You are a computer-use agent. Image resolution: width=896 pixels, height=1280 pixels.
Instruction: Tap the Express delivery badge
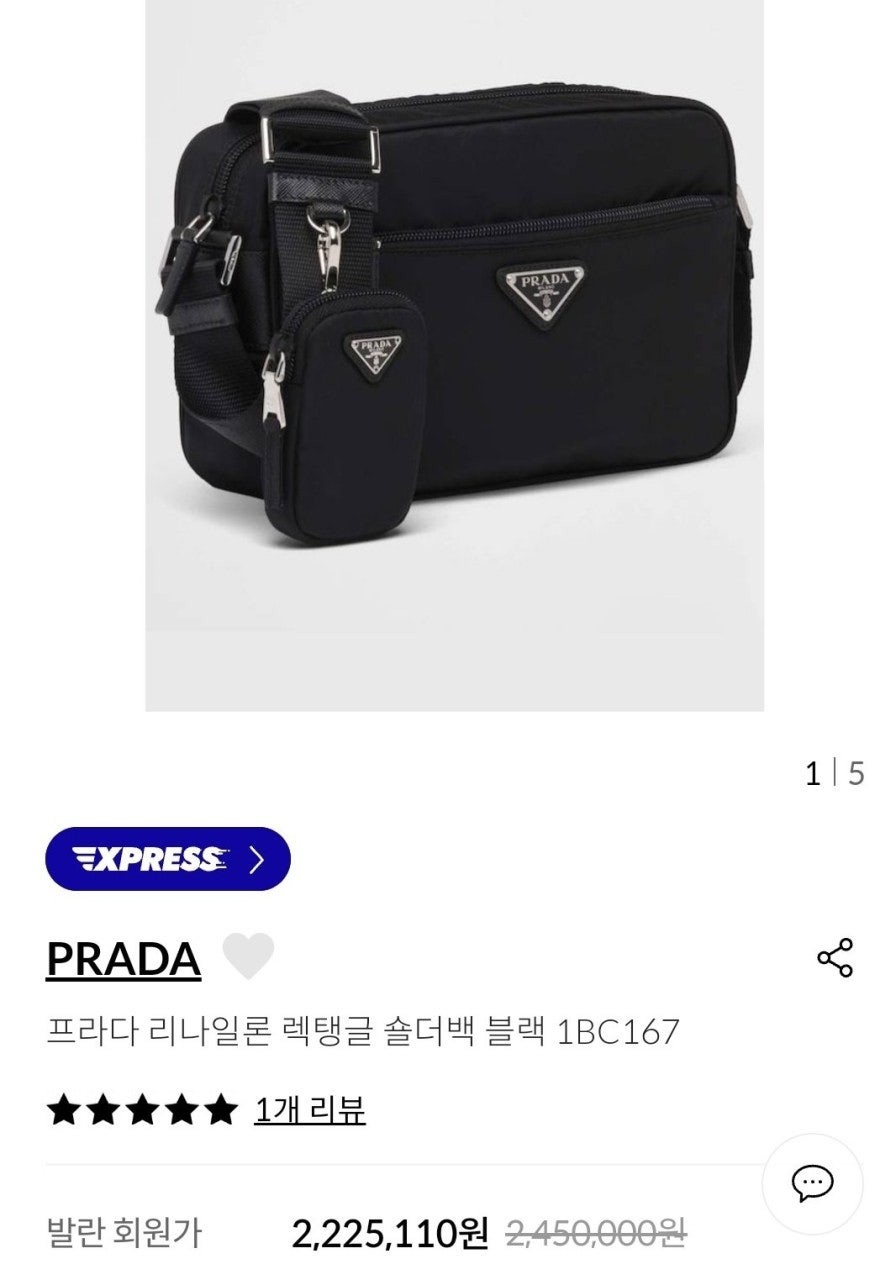168,859
